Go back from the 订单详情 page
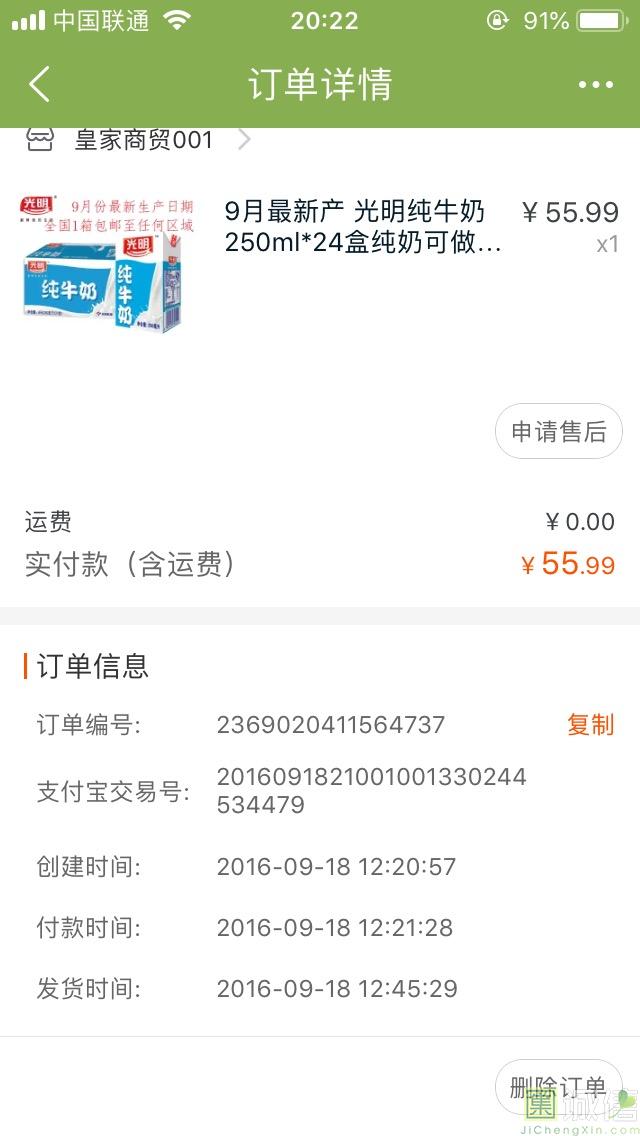 click(39, 85)
